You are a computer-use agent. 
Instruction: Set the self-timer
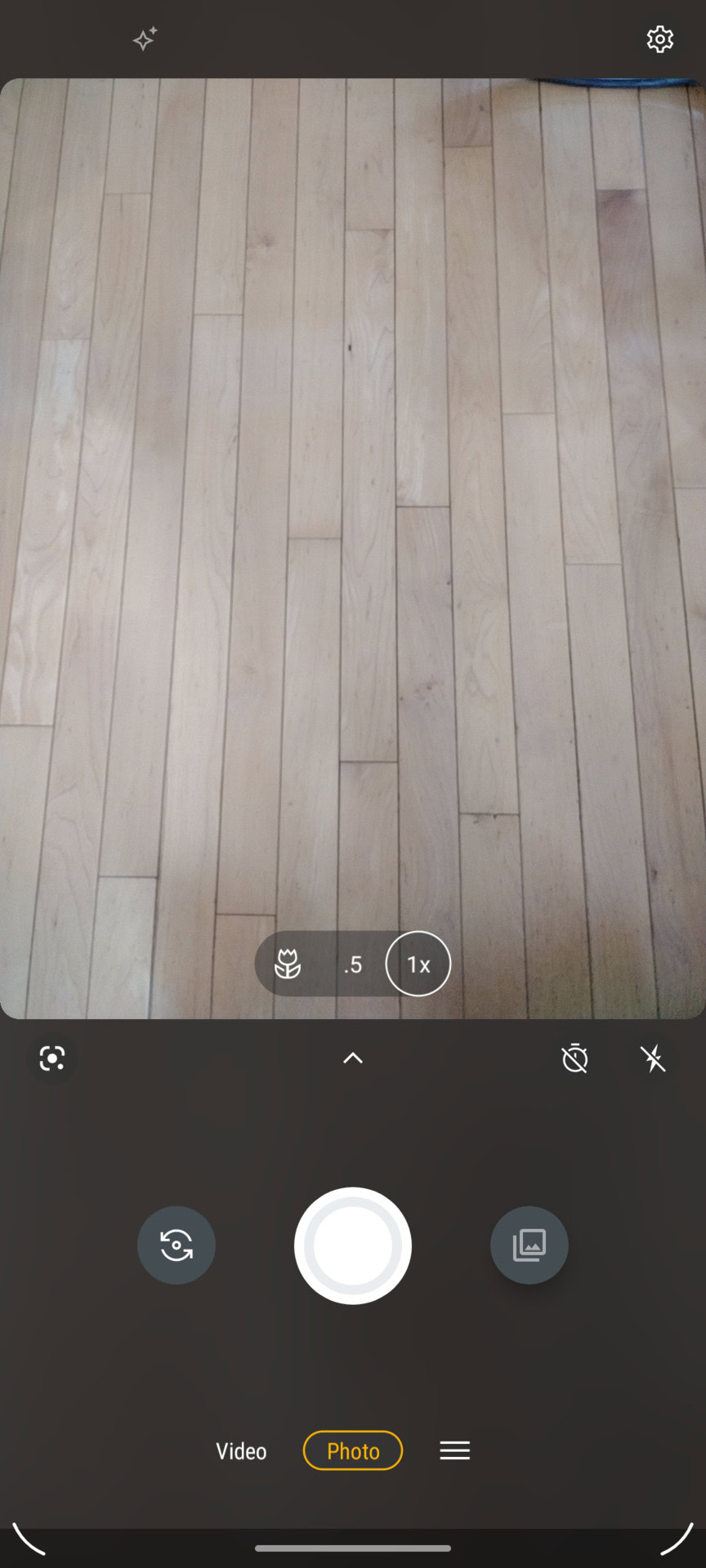(575, 1058)
